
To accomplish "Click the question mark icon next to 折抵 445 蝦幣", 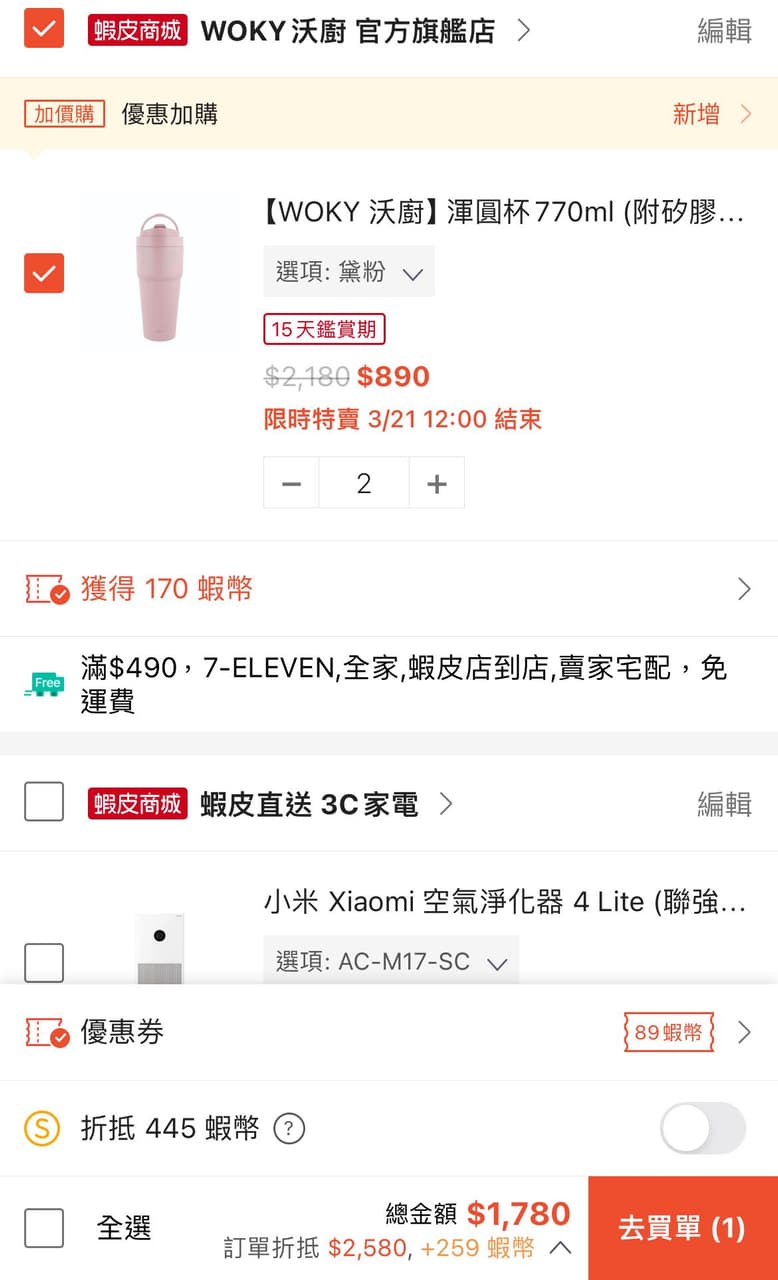I will click(x=289, y=1129).
